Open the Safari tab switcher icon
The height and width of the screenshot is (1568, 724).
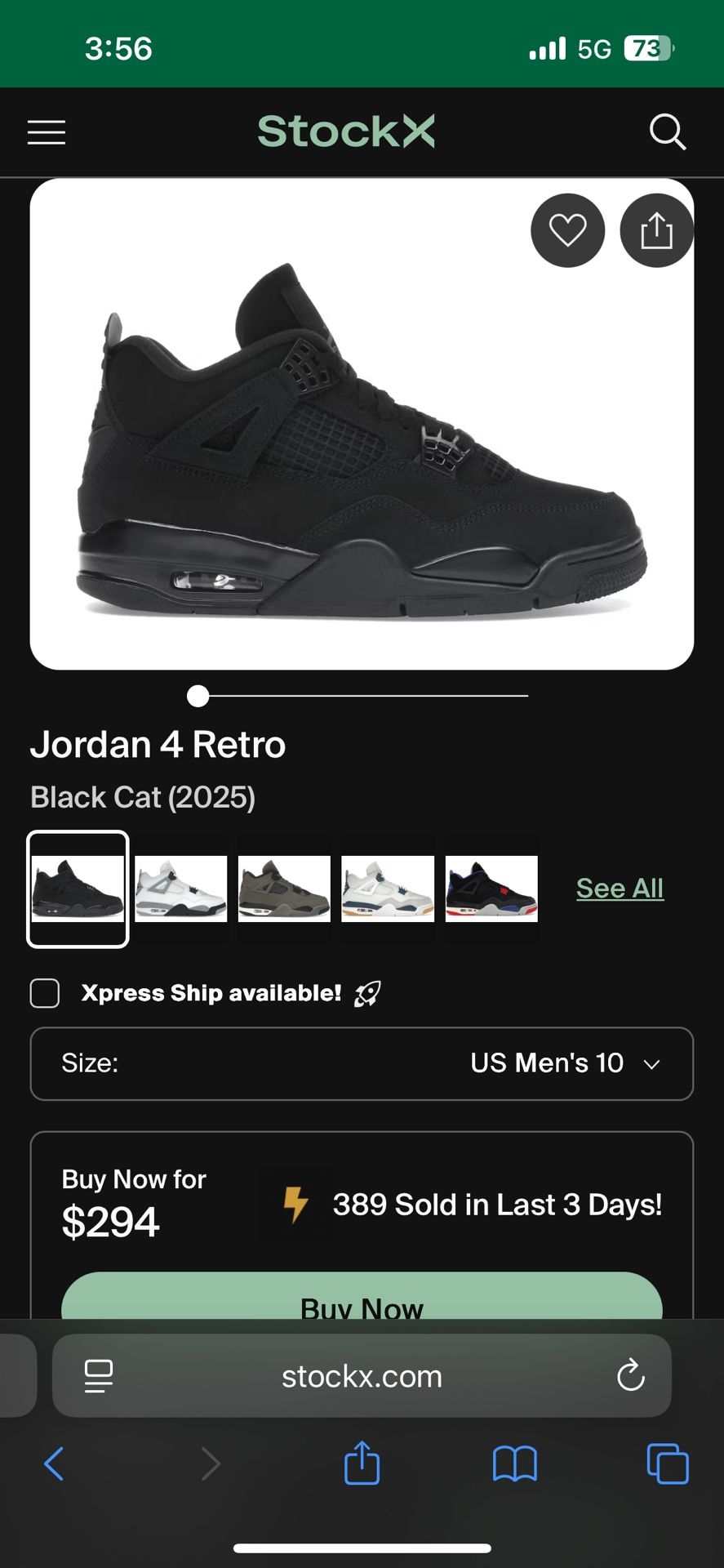(x=666, y=1464)
